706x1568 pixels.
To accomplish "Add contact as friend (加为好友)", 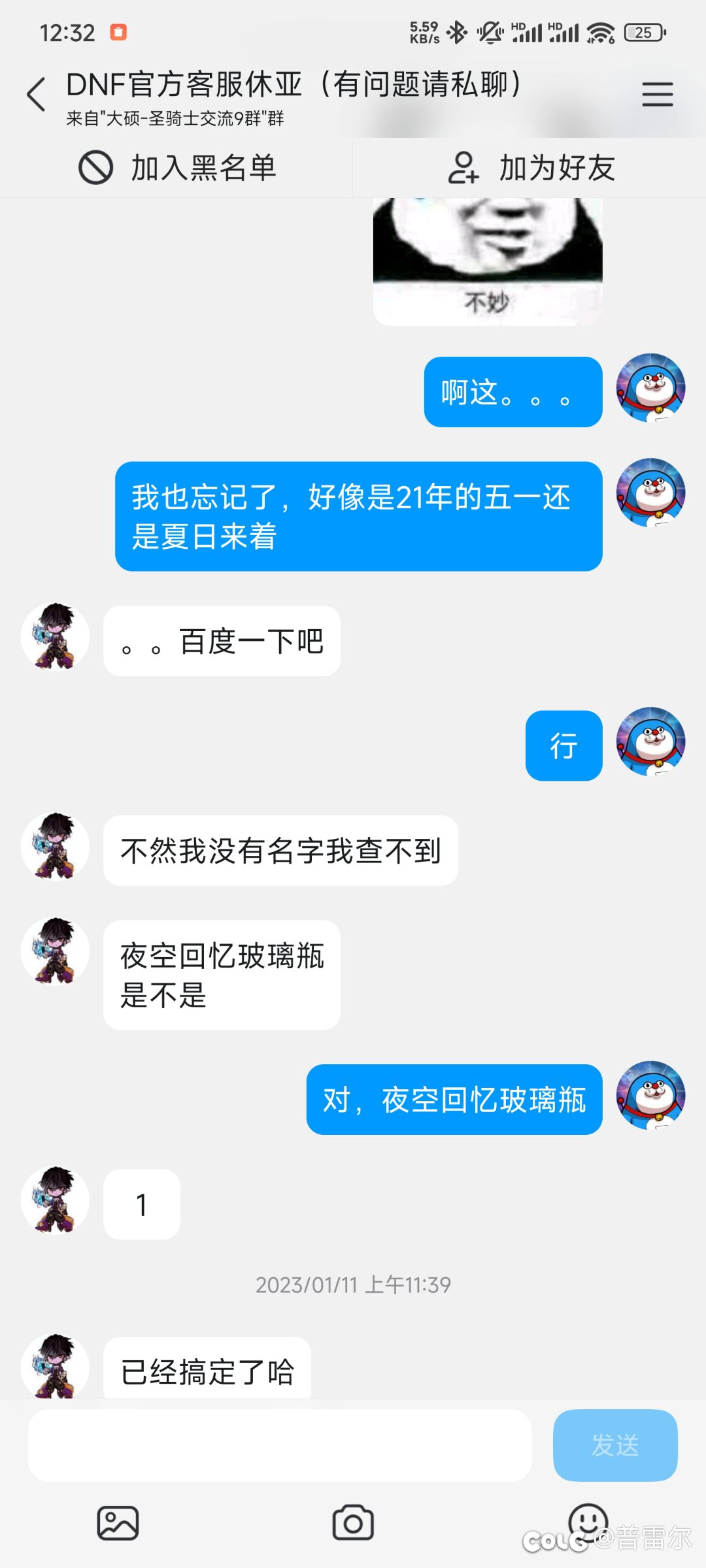I will (530, 168).
